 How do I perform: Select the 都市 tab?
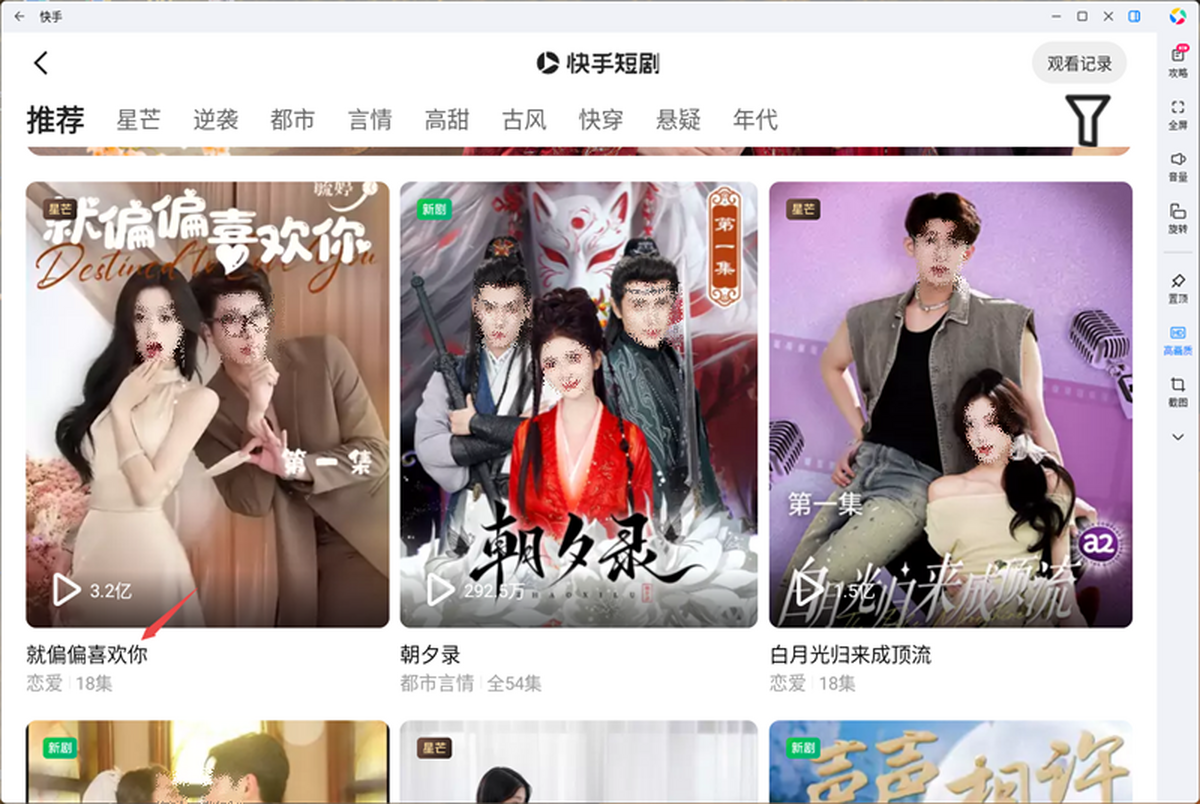click(292, 120)
